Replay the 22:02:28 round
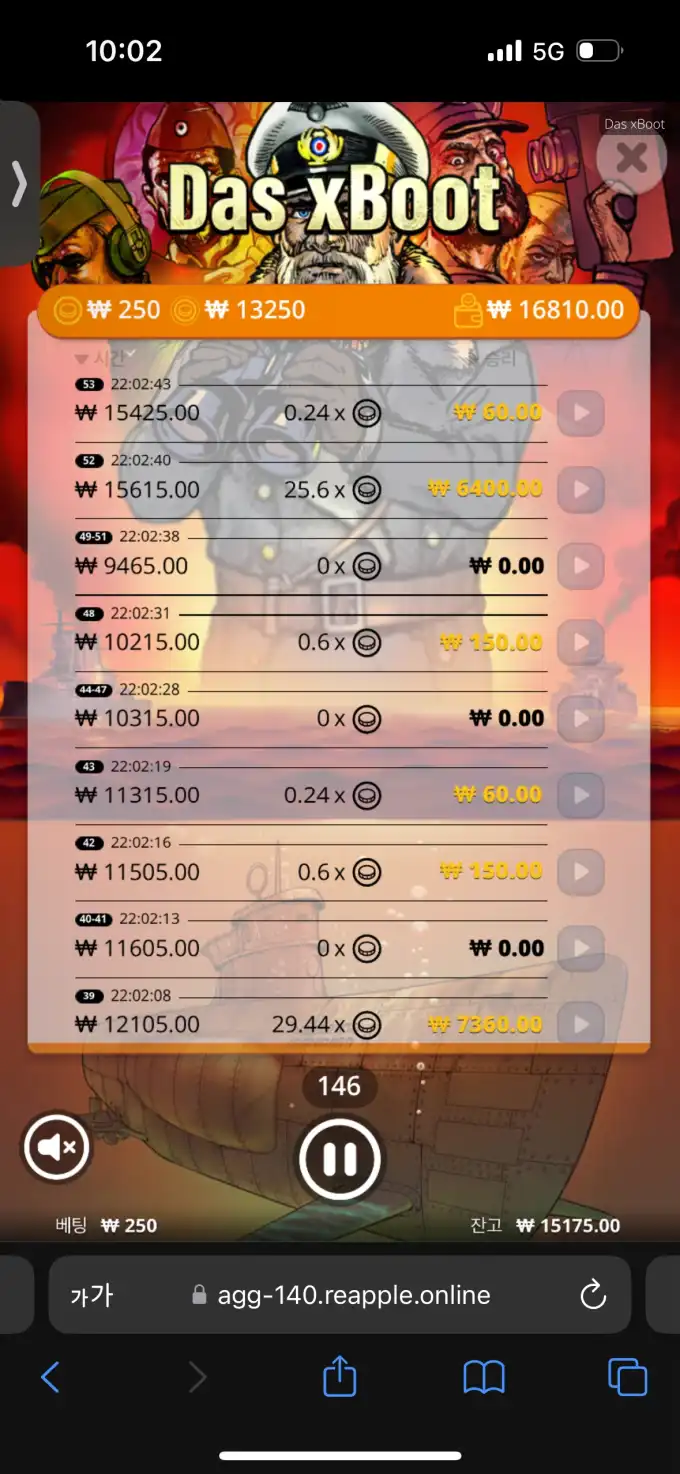 (x=580, y=718)
